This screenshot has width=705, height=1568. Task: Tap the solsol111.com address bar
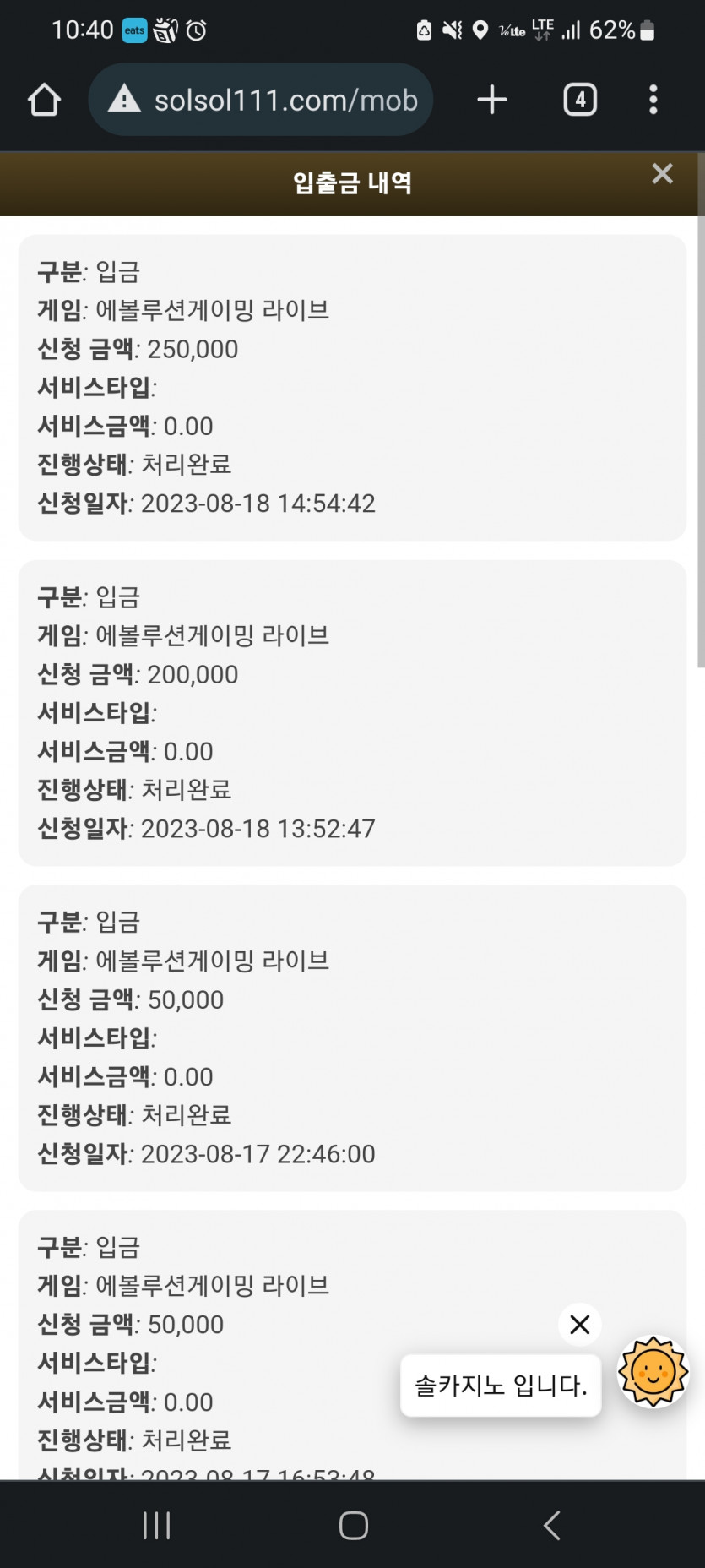261,100
